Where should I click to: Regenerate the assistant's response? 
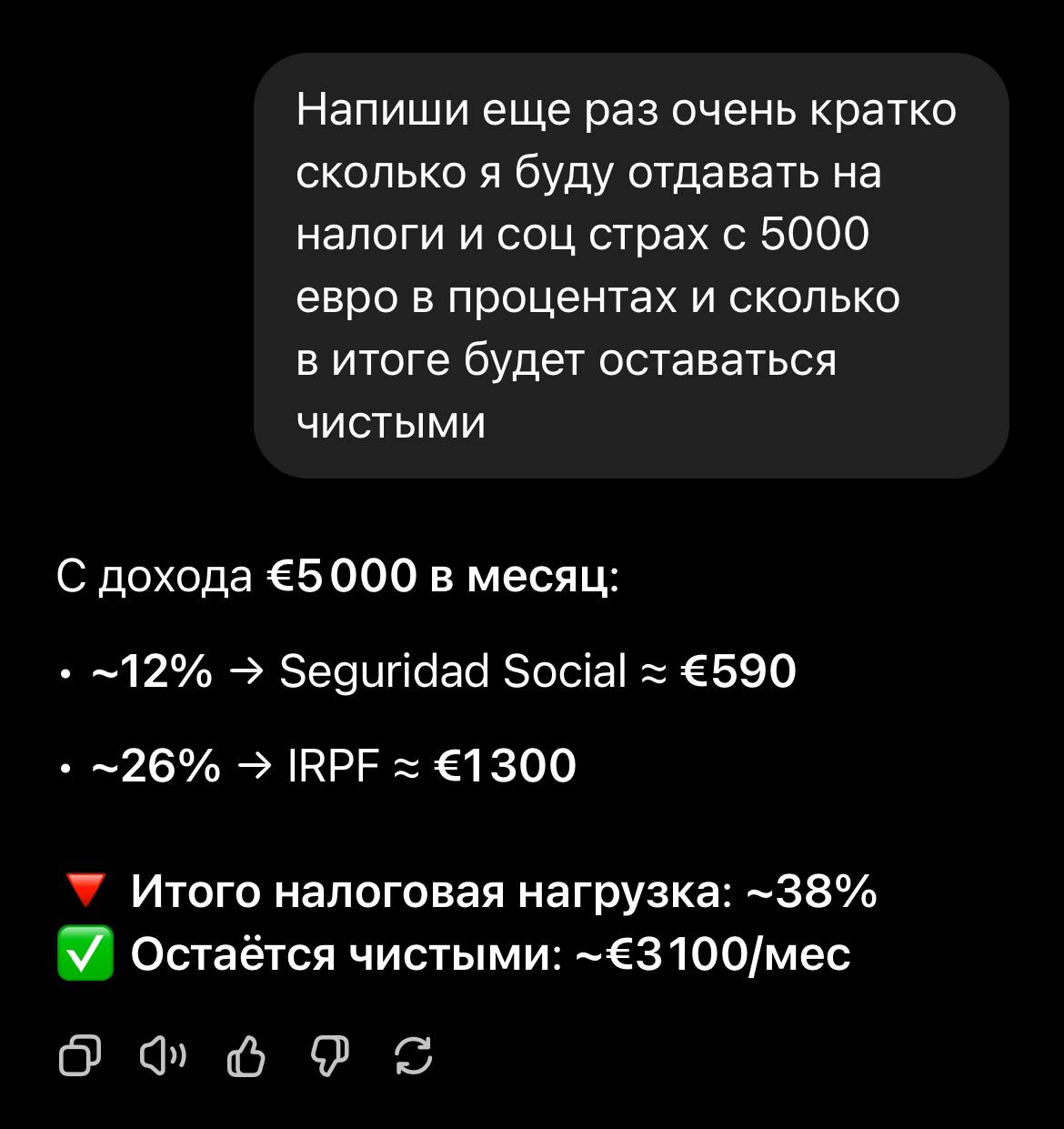tap(413, 1056)
